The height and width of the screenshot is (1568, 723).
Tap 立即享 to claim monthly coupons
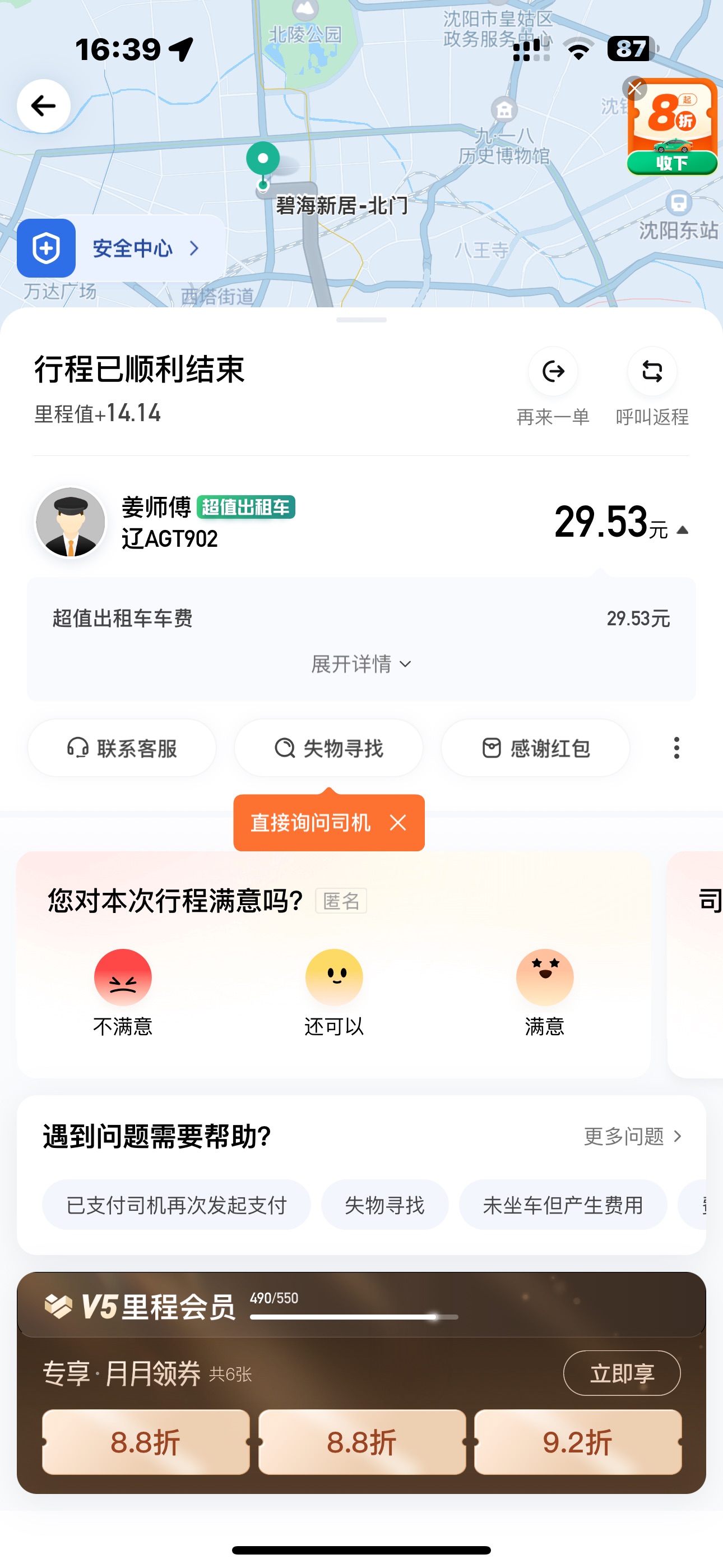click(622, 1373)
